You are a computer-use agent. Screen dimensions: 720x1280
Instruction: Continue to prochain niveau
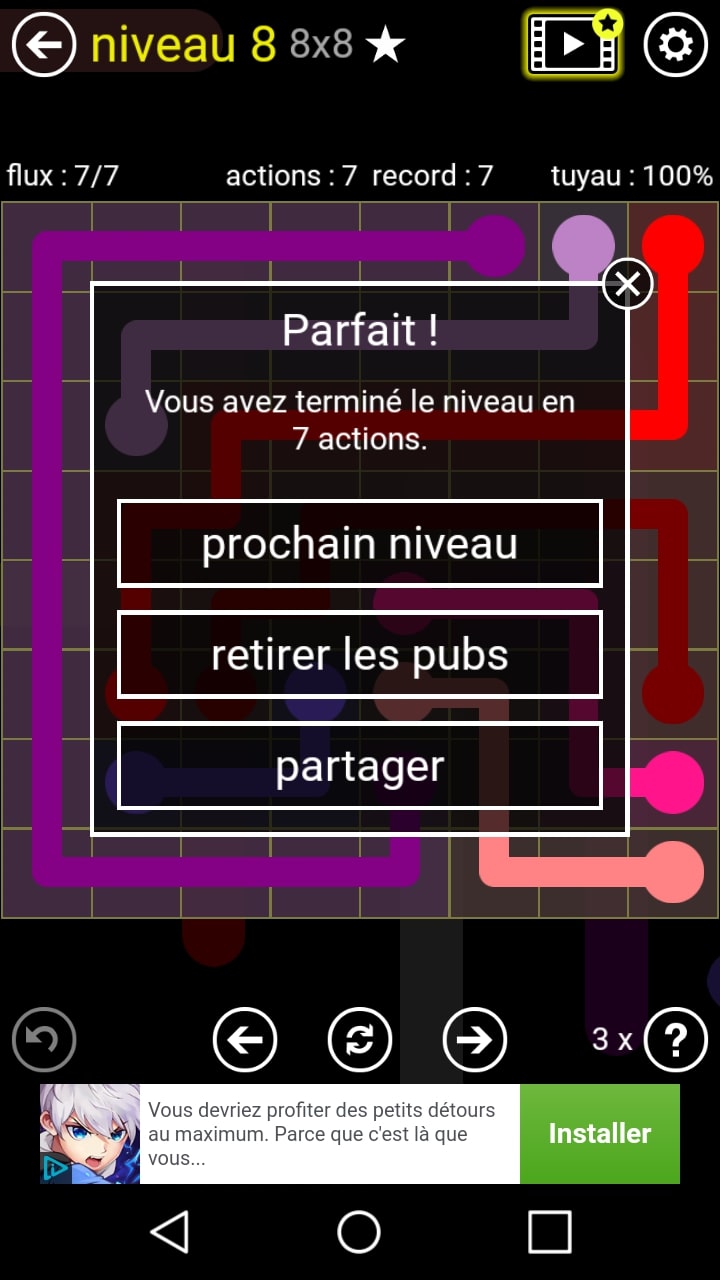(360, 544)
